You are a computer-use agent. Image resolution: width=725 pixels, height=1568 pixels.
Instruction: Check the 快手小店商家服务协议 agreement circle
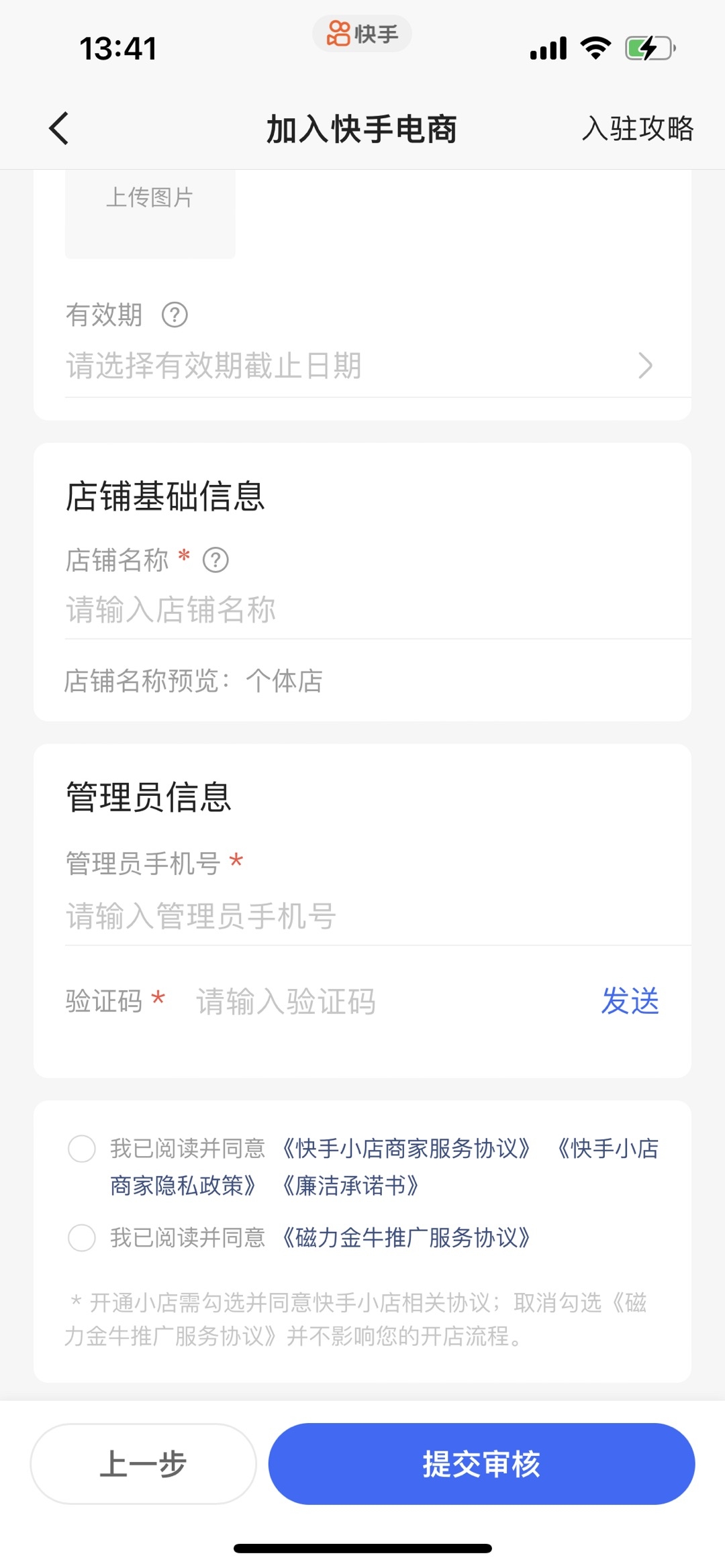[x=82, y=1149]
